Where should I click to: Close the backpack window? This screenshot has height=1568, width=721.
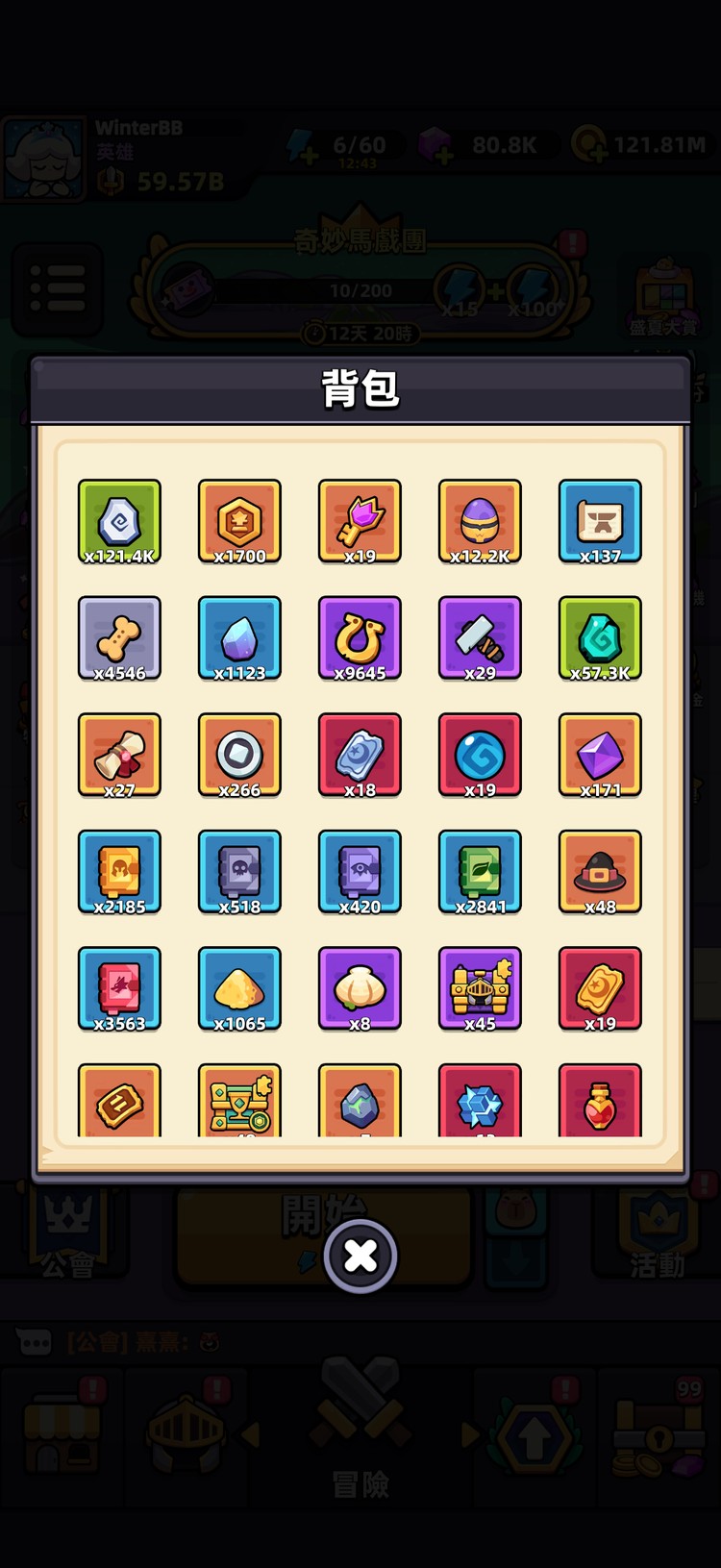pyautogui.click(x=360, y=1256)
